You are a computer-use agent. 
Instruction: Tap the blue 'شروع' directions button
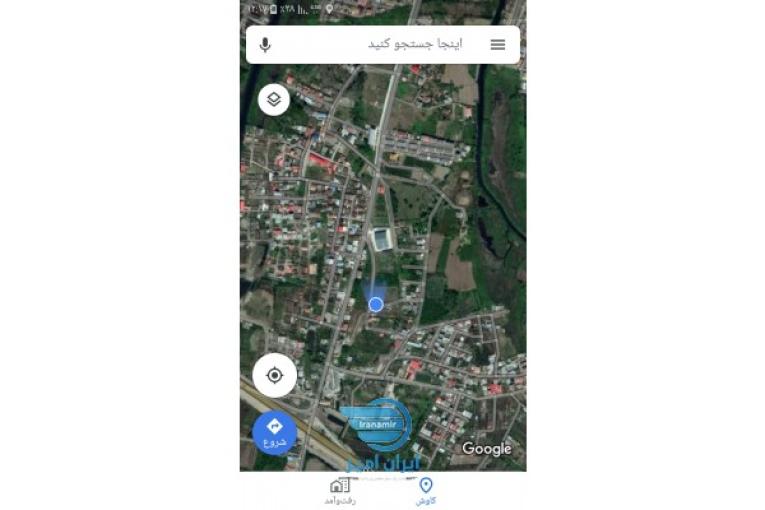[274, 432]
